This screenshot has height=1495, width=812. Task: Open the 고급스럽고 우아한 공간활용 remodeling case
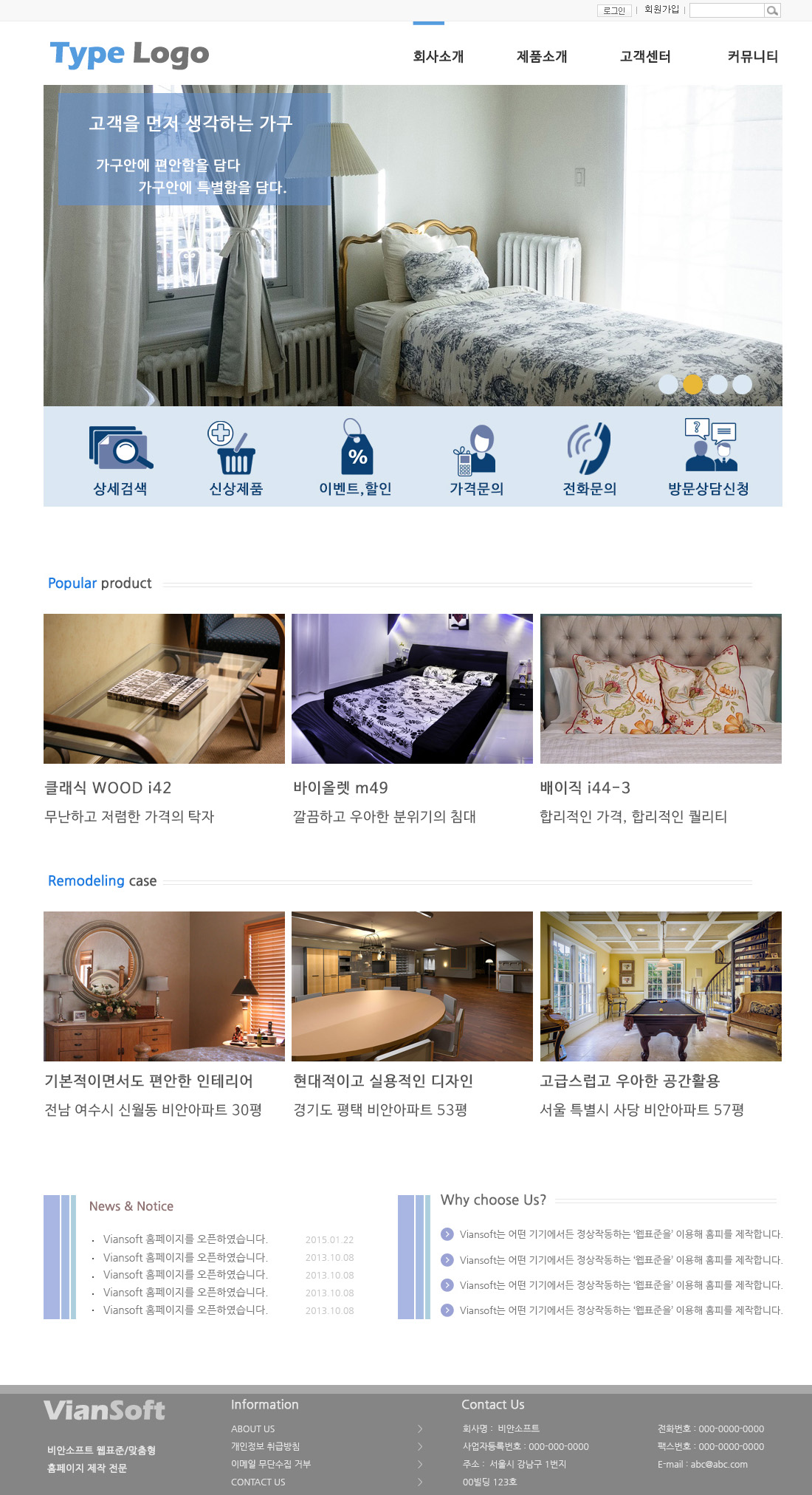click(x=661, y=986)
